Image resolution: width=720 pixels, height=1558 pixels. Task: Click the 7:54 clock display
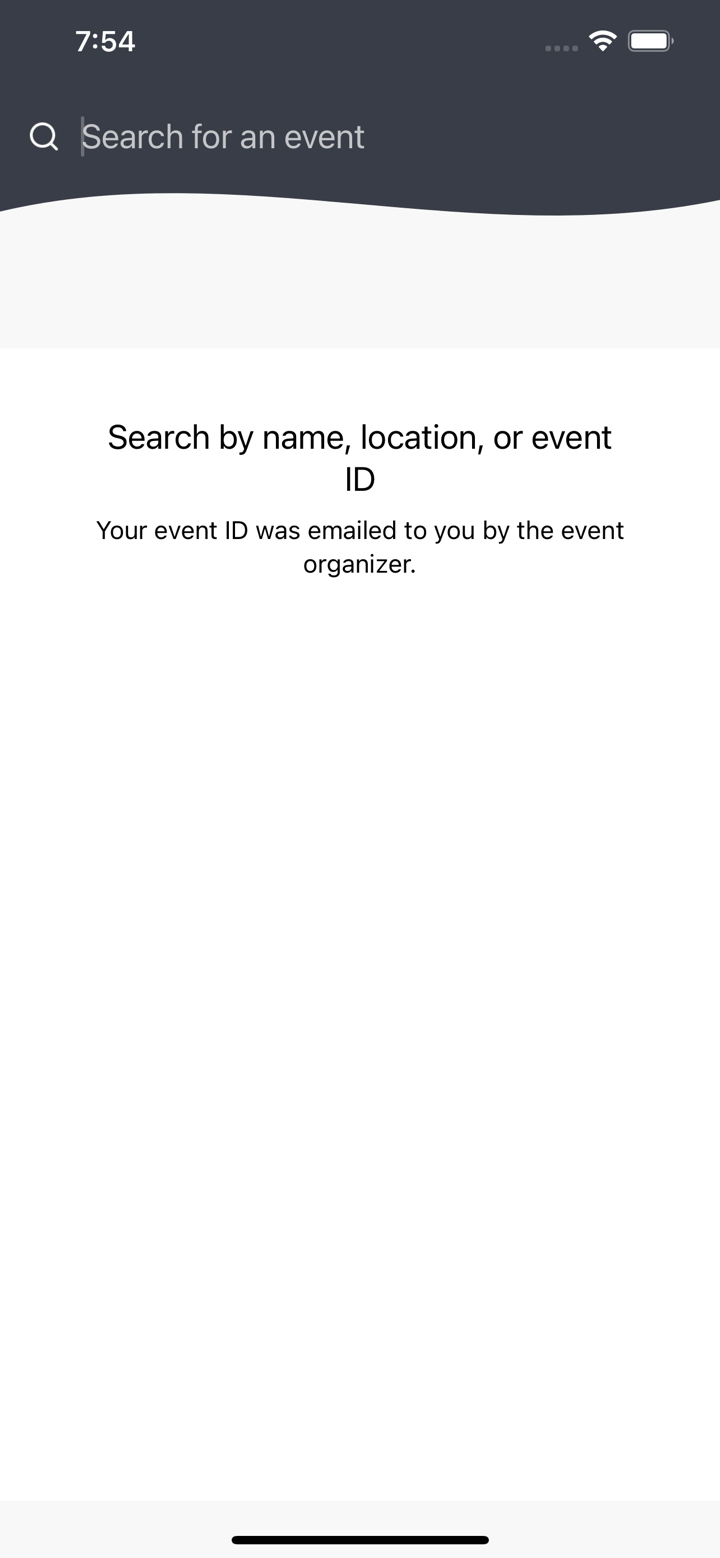tap(105, 41)
